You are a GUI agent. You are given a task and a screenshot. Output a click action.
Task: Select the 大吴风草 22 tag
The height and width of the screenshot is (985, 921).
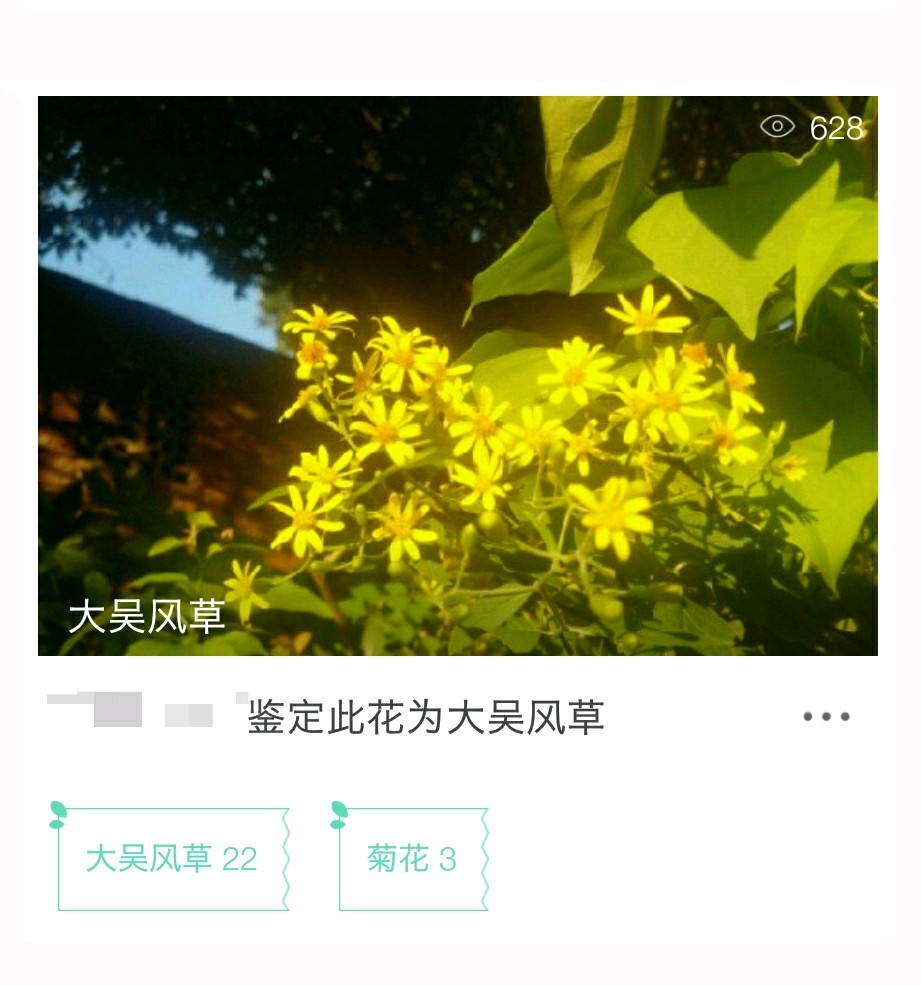172,859
